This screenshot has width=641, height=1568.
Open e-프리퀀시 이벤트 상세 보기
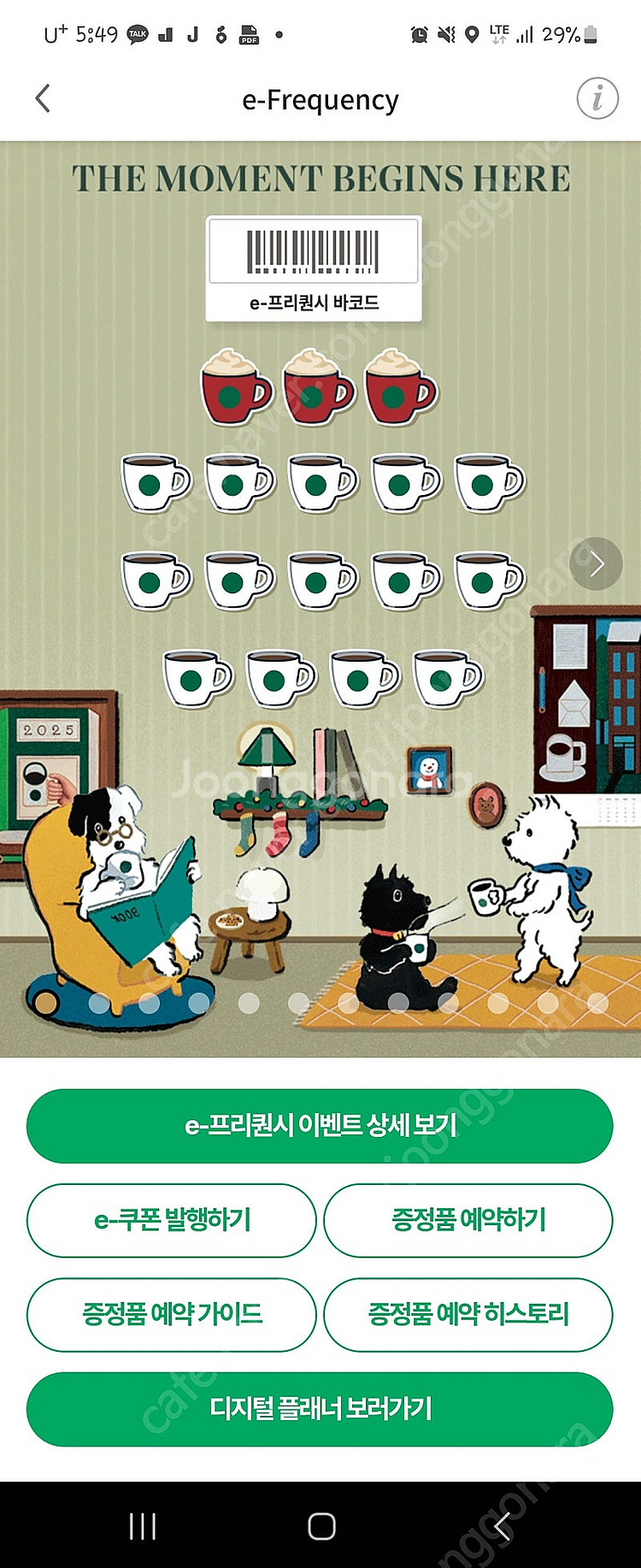tap(320, 1126)
